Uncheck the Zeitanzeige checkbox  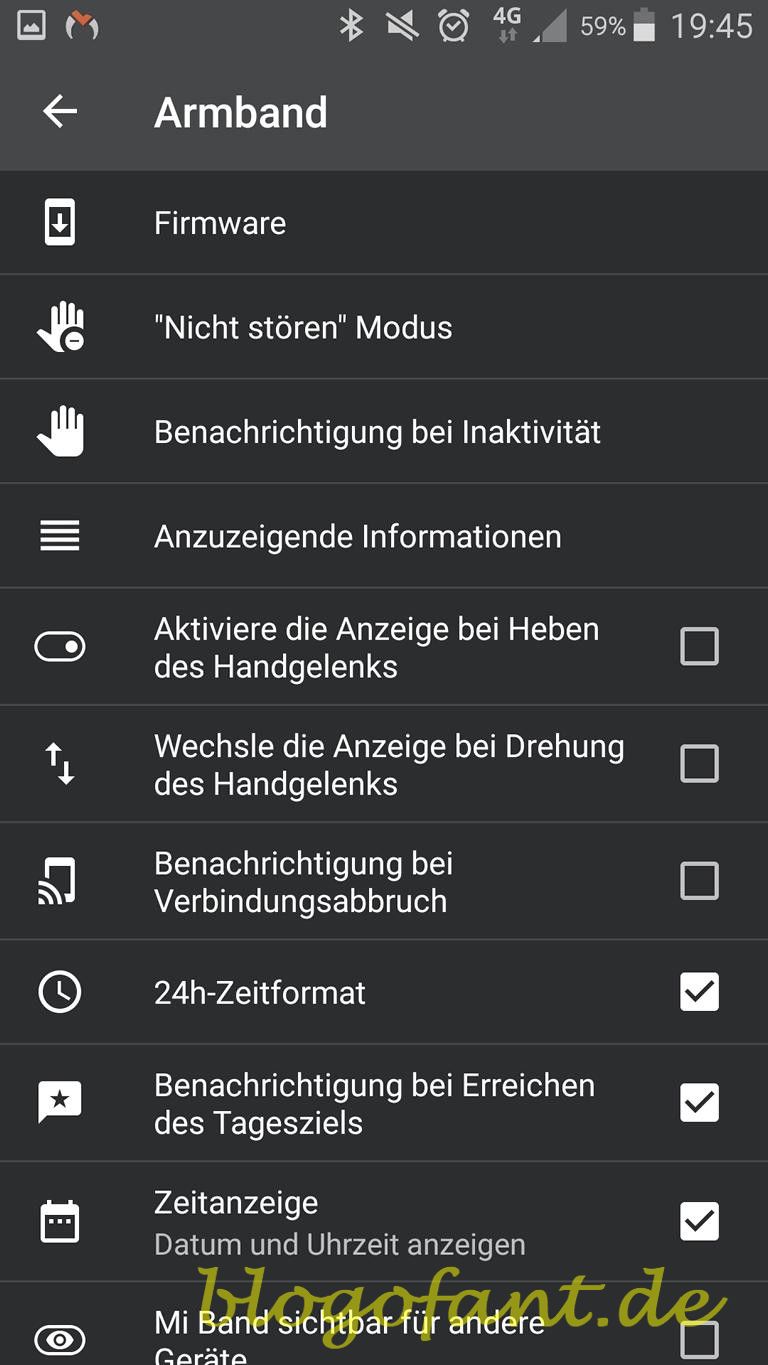(x=699, y=1221)
